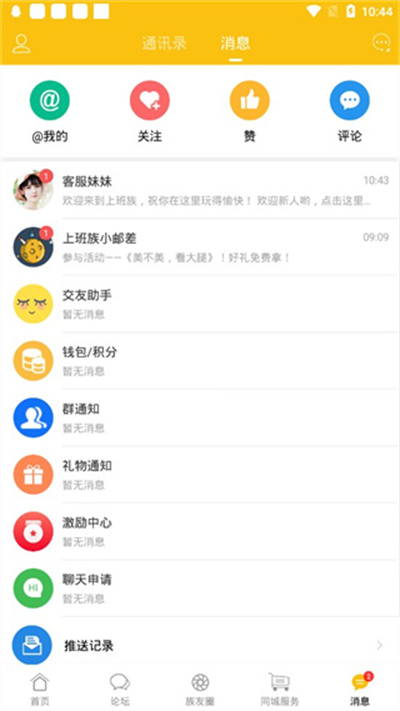Open 聊天申请 requests
Screen dimensions: 400x711
point(200,588)
